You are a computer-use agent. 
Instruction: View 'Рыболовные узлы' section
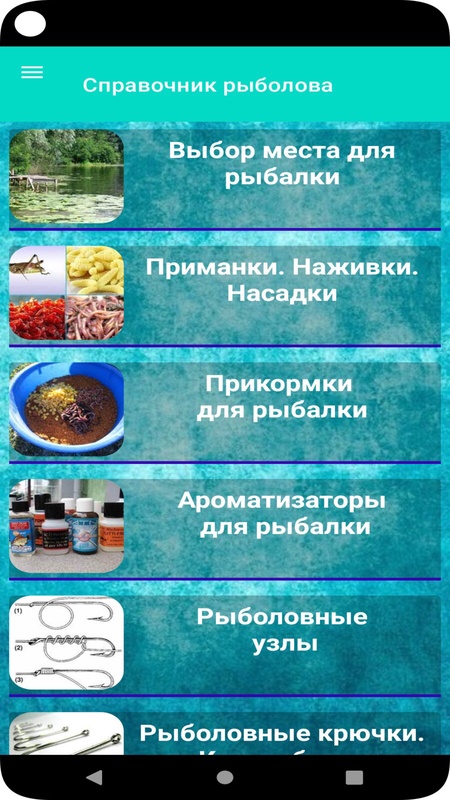[225, 642]
